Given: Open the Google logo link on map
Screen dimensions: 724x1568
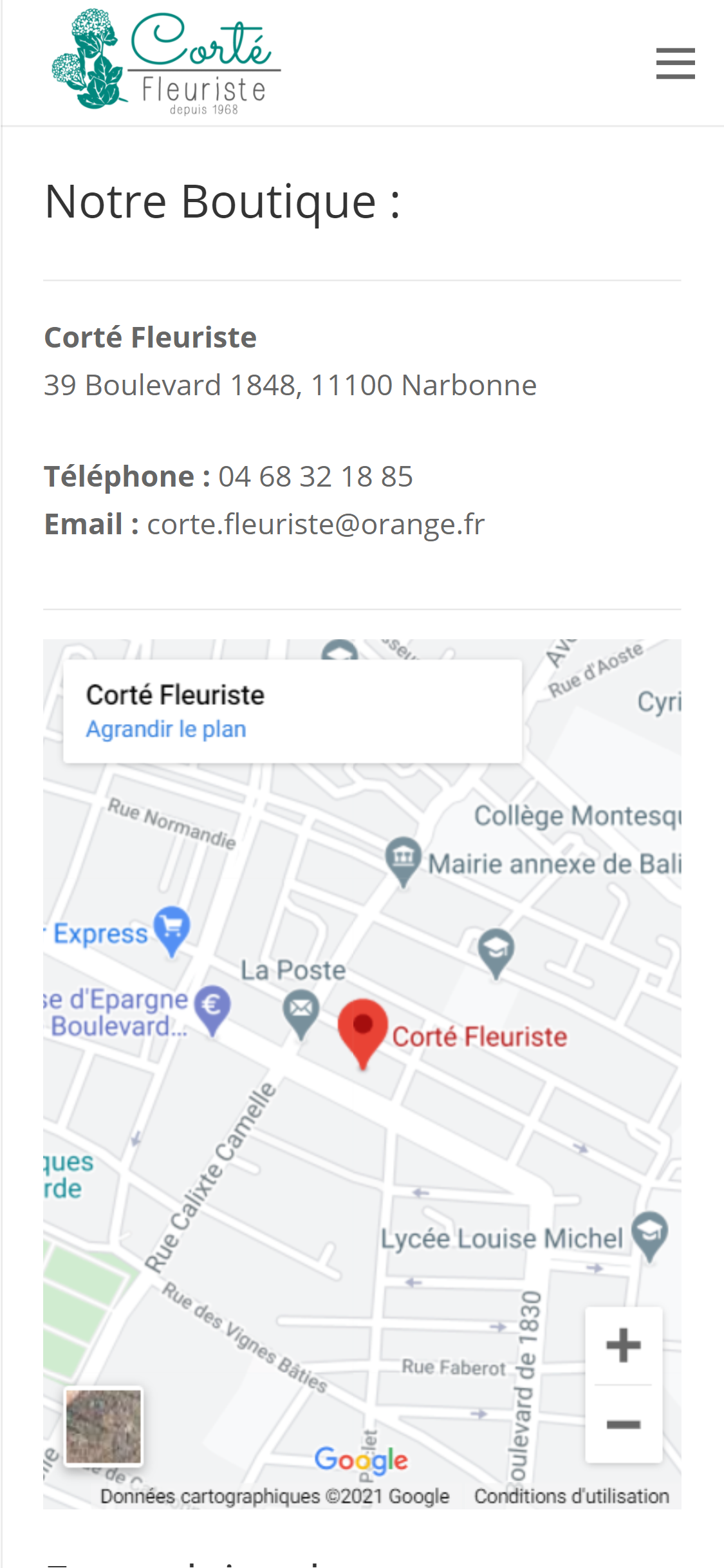Looking at the screenshot, I should 361,1459.
